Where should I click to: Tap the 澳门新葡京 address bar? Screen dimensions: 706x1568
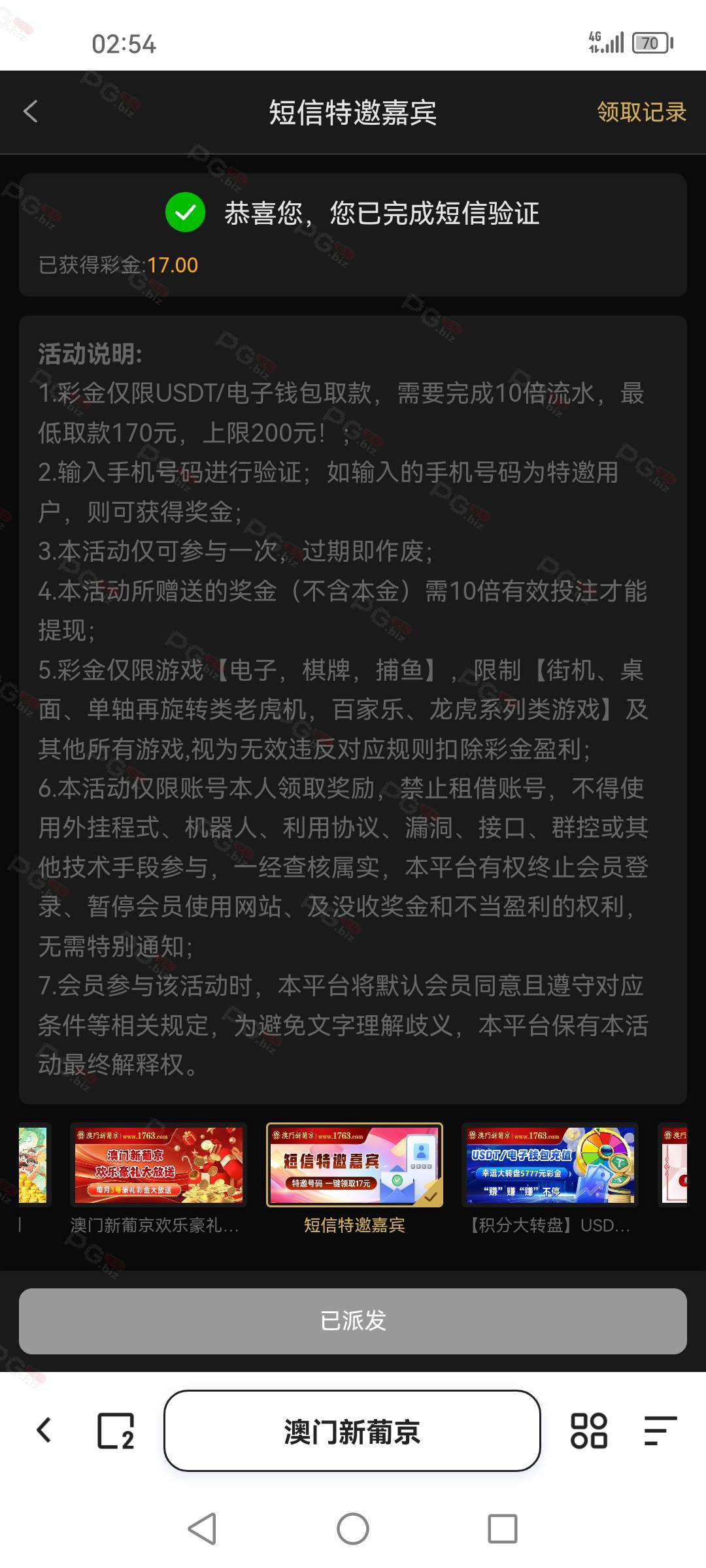352,1431
